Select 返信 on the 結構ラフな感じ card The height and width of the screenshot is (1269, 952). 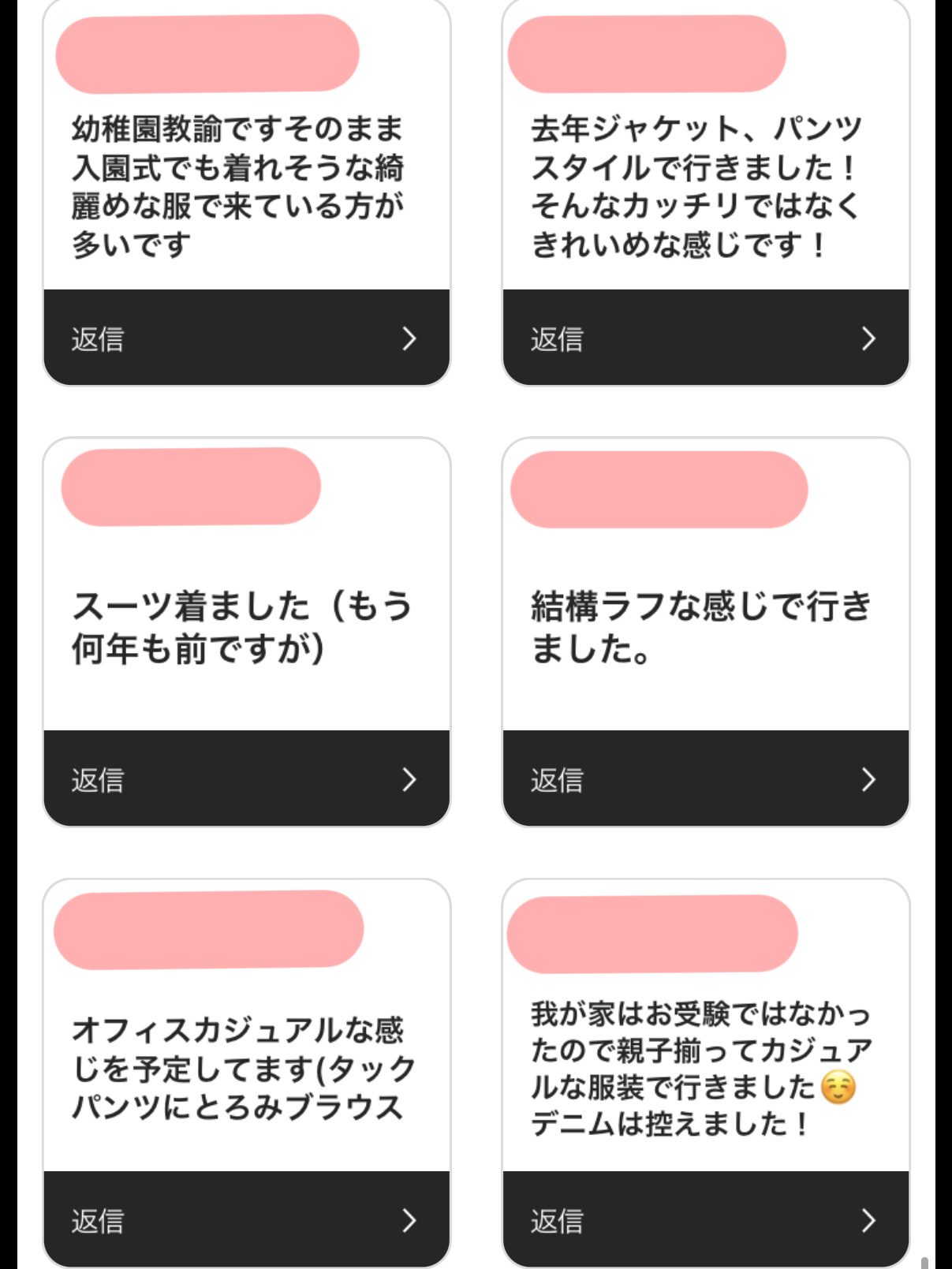705,779
